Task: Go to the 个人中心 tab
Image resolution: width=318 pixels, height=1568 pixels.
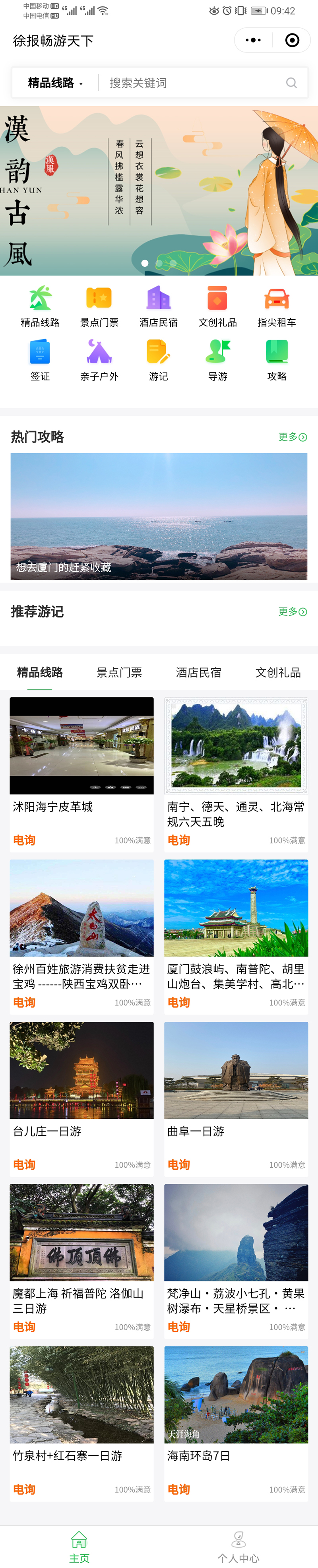Action: [x=238, y=1547]
